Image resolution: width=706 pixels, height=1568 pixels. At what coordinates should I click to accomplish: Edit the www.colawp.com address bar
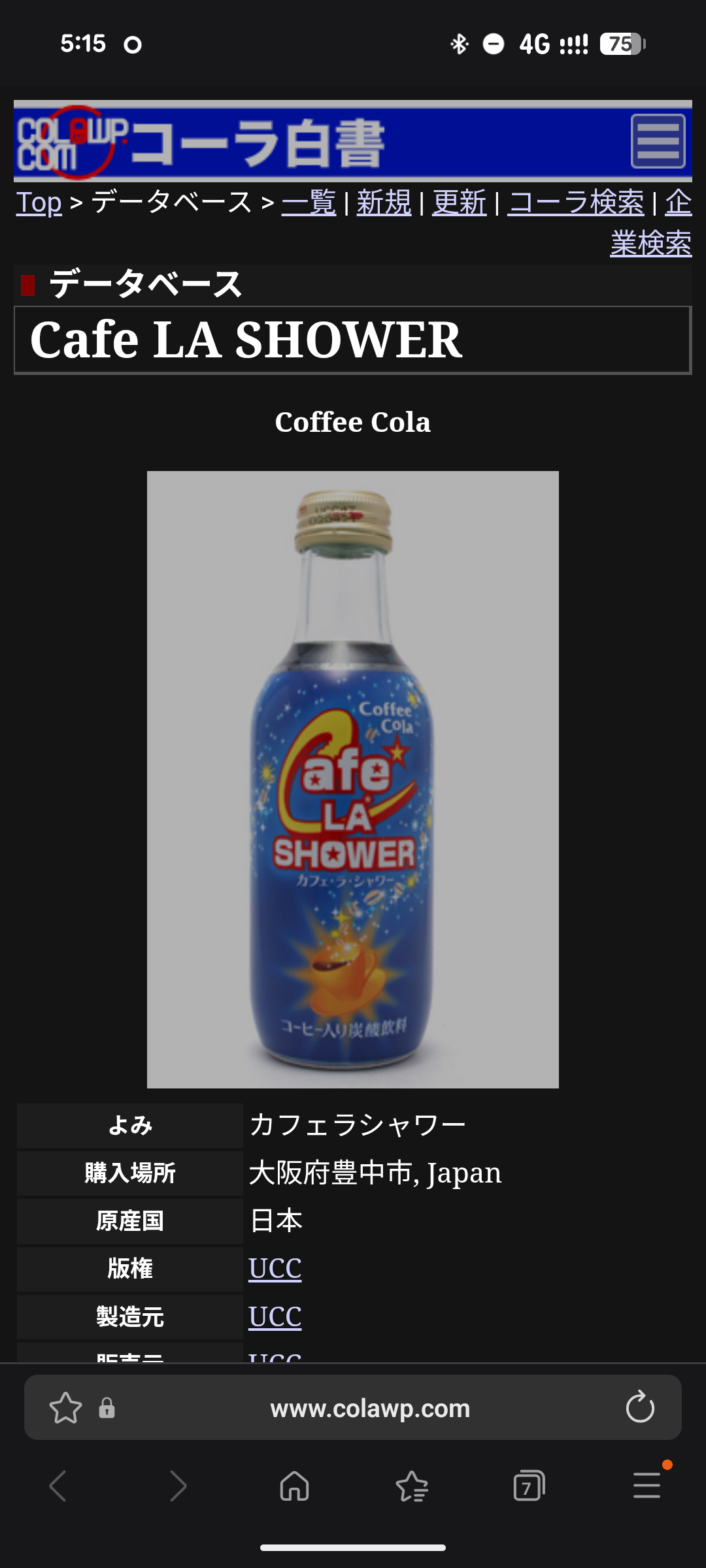tap(370, 1408)
